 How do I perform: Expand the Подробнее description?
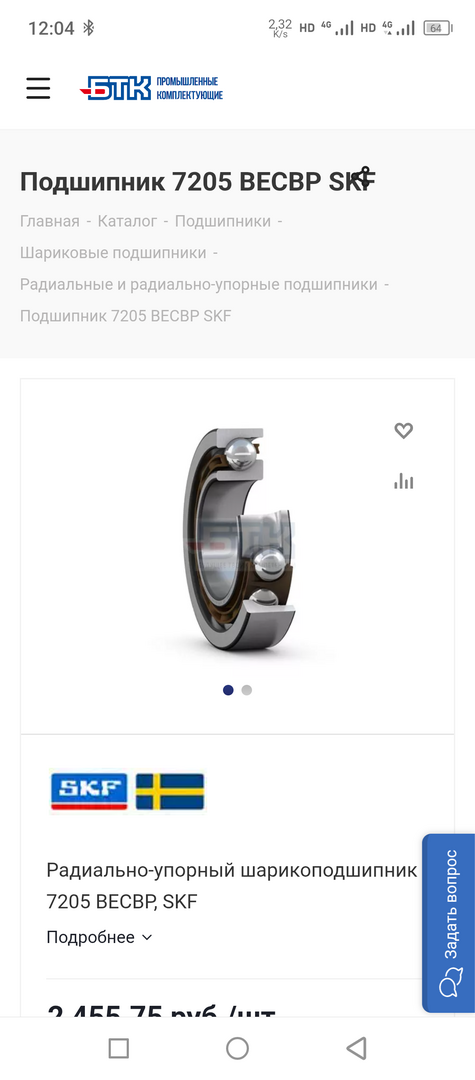pos(99,937)
